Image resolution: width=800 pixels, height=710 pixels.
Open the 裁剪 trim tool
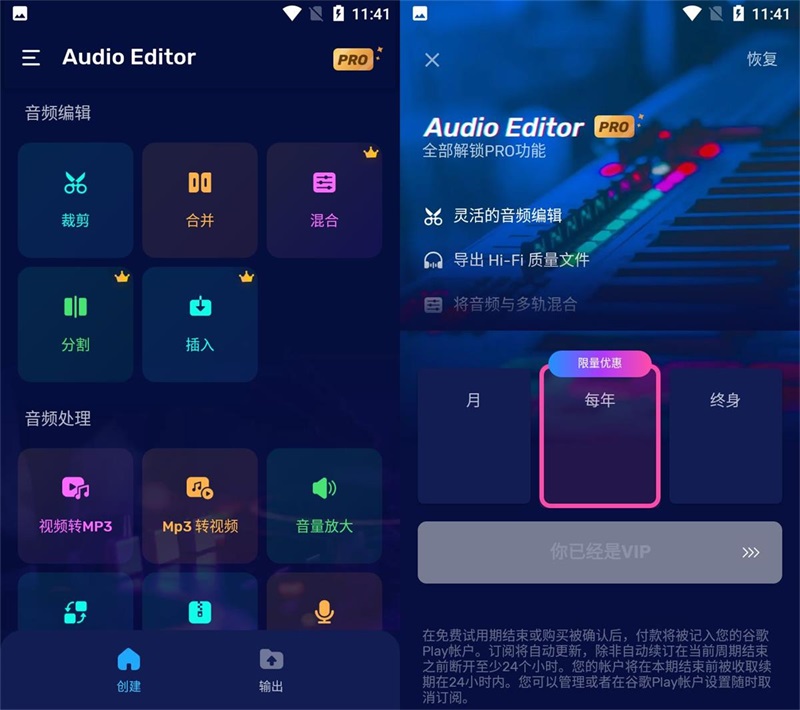point(76,199)
